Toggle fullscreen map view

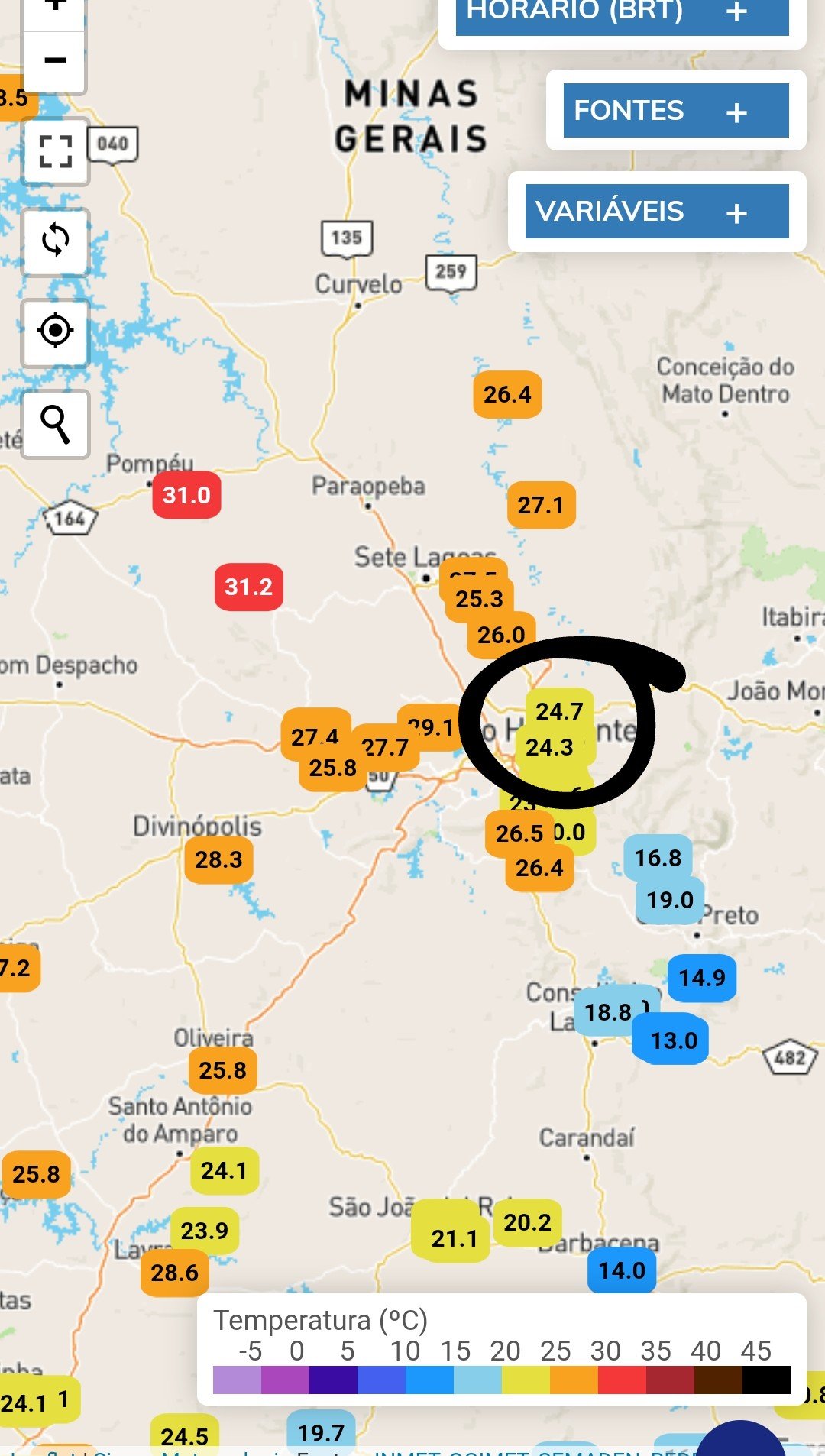click(55, 151)
